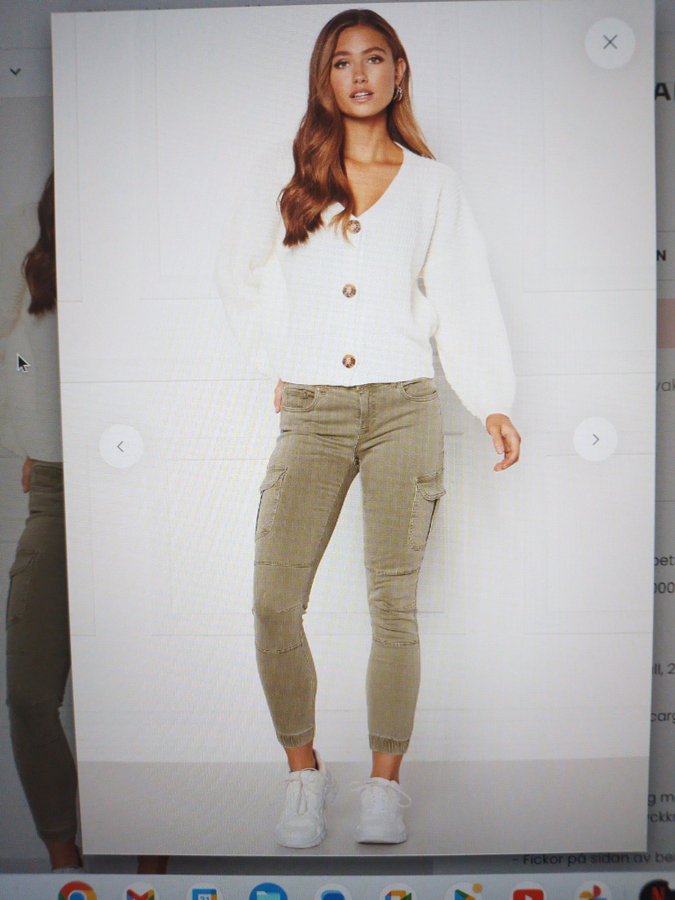Viewport: 675px width, 900px height.
Task: Launch YouTube from the shelf
Action: (x=528, y=892)
